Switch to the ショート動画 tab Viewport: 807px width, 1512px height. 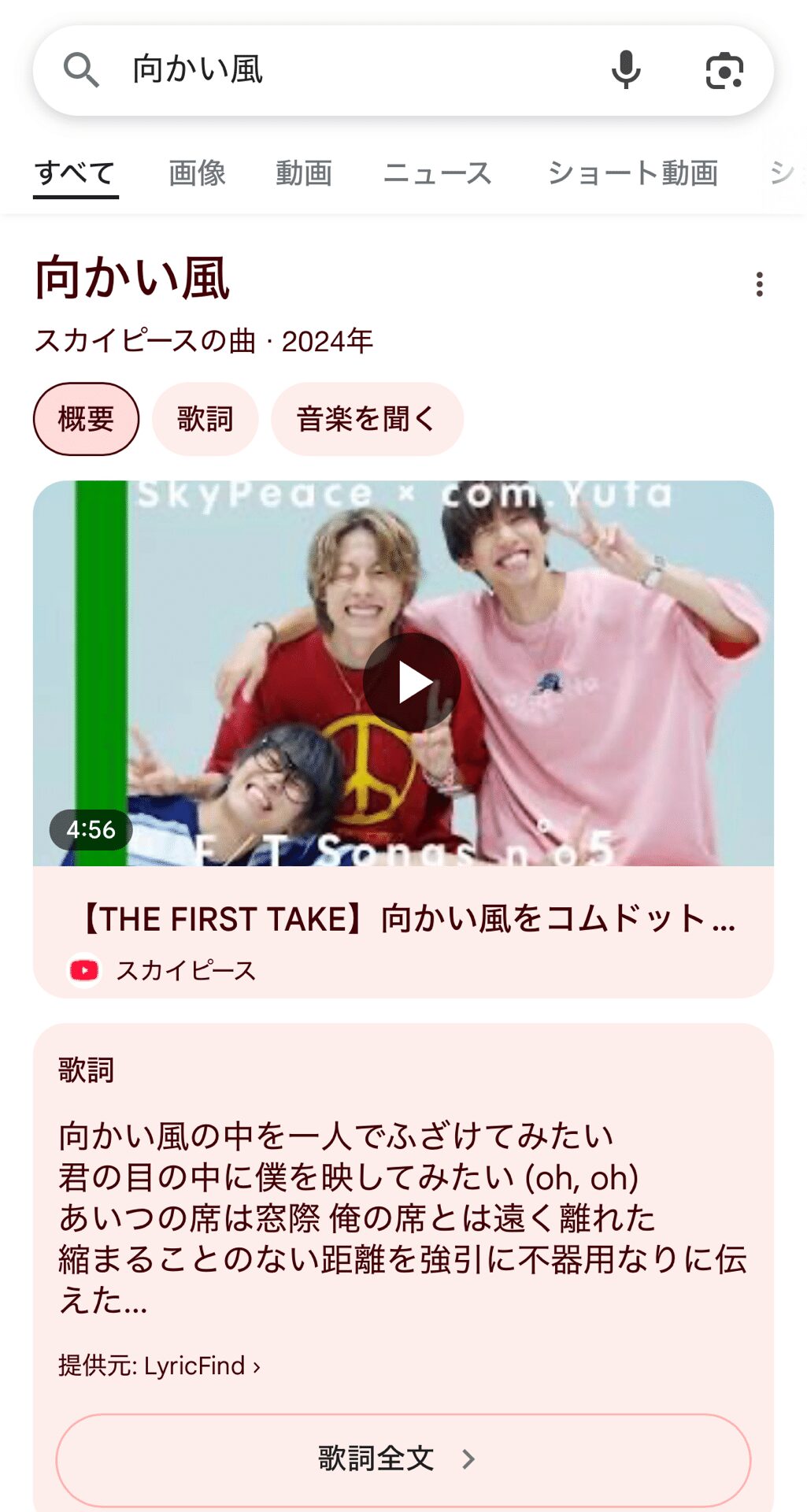click(633, 172)
